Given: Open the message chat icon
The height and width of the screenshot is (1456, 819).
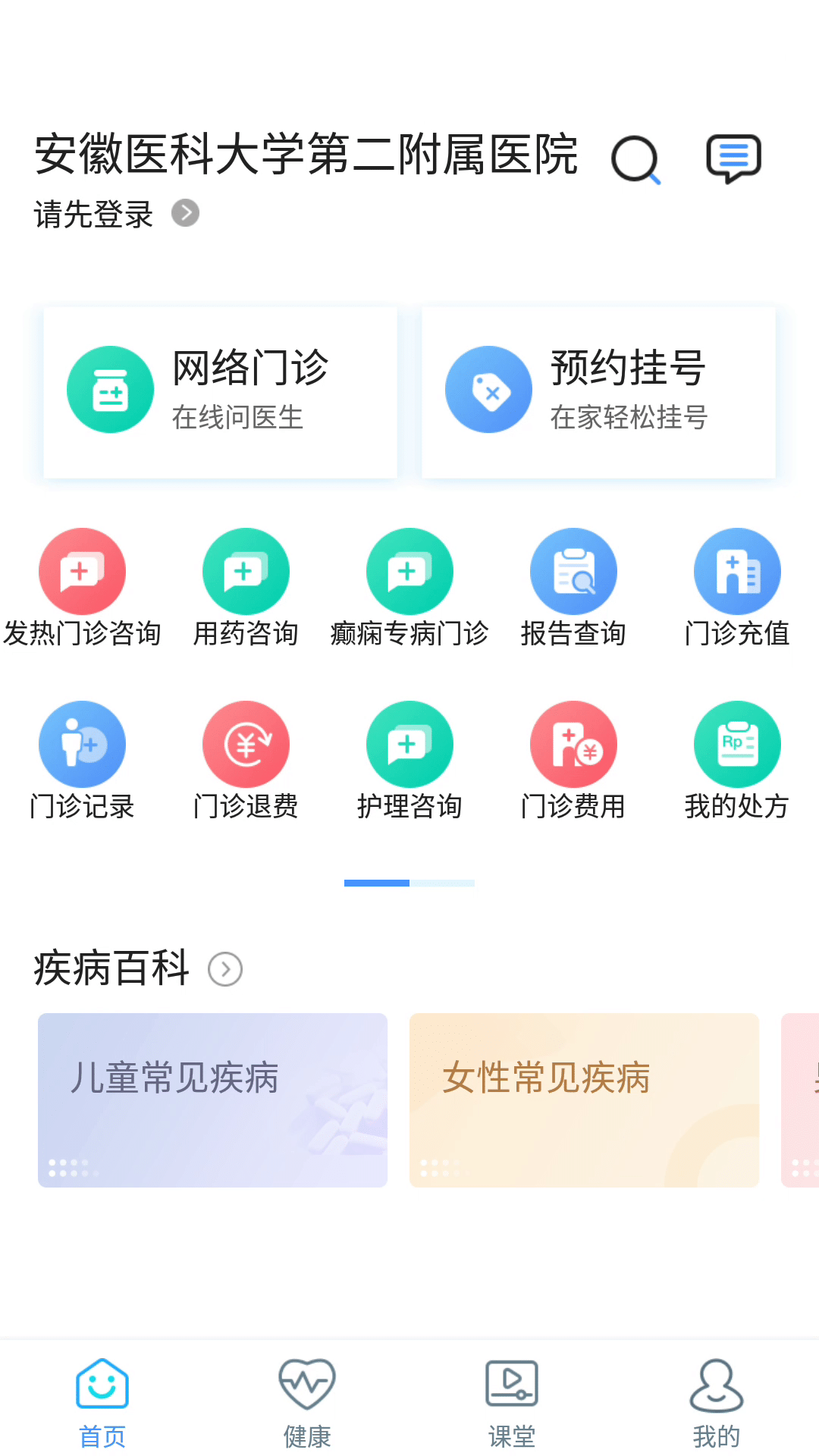Looking at the screenshot, I should tap(733, 157).
